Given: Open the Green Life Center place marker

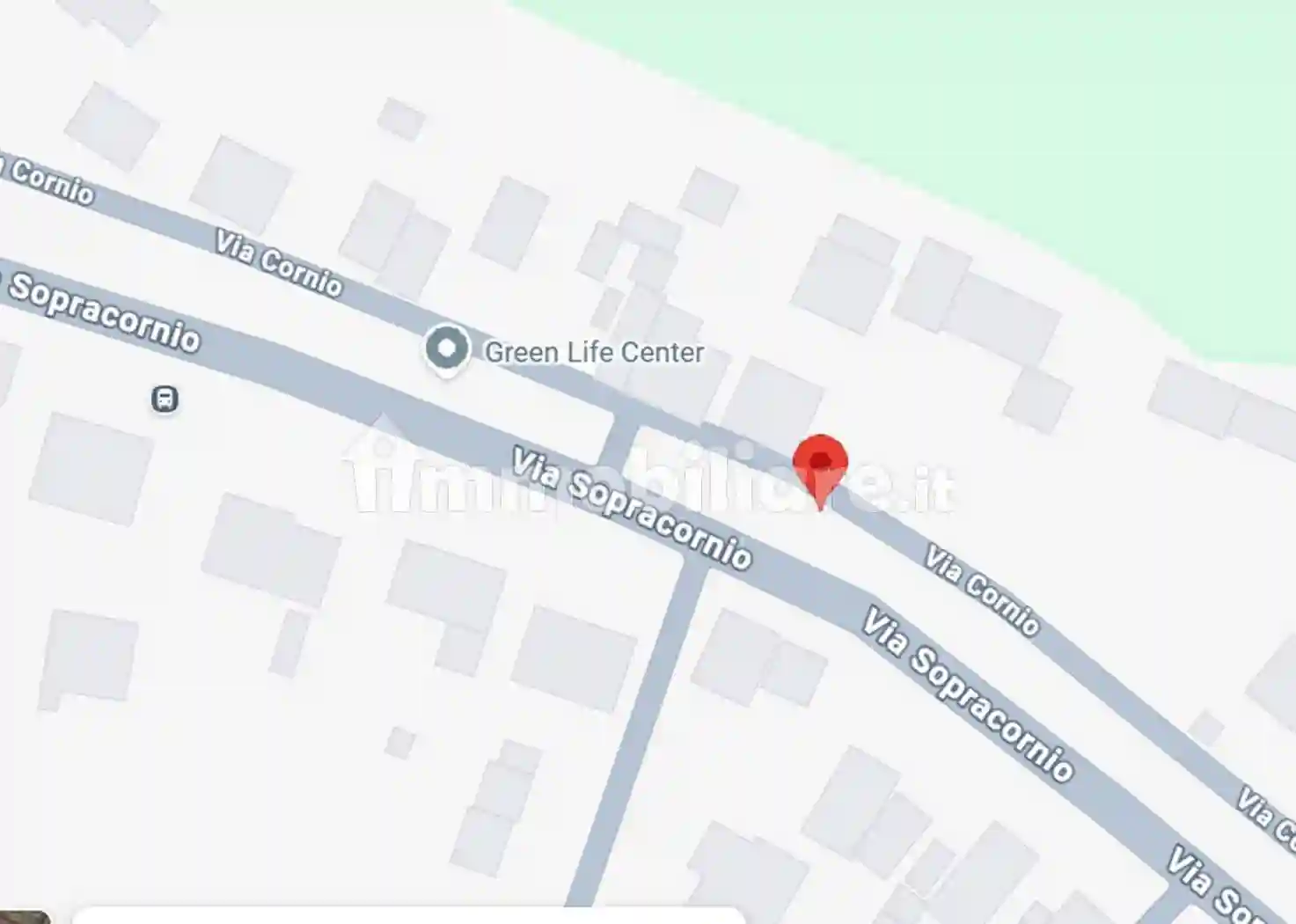Looking at the screenshot, I should (x=447, y=348).
